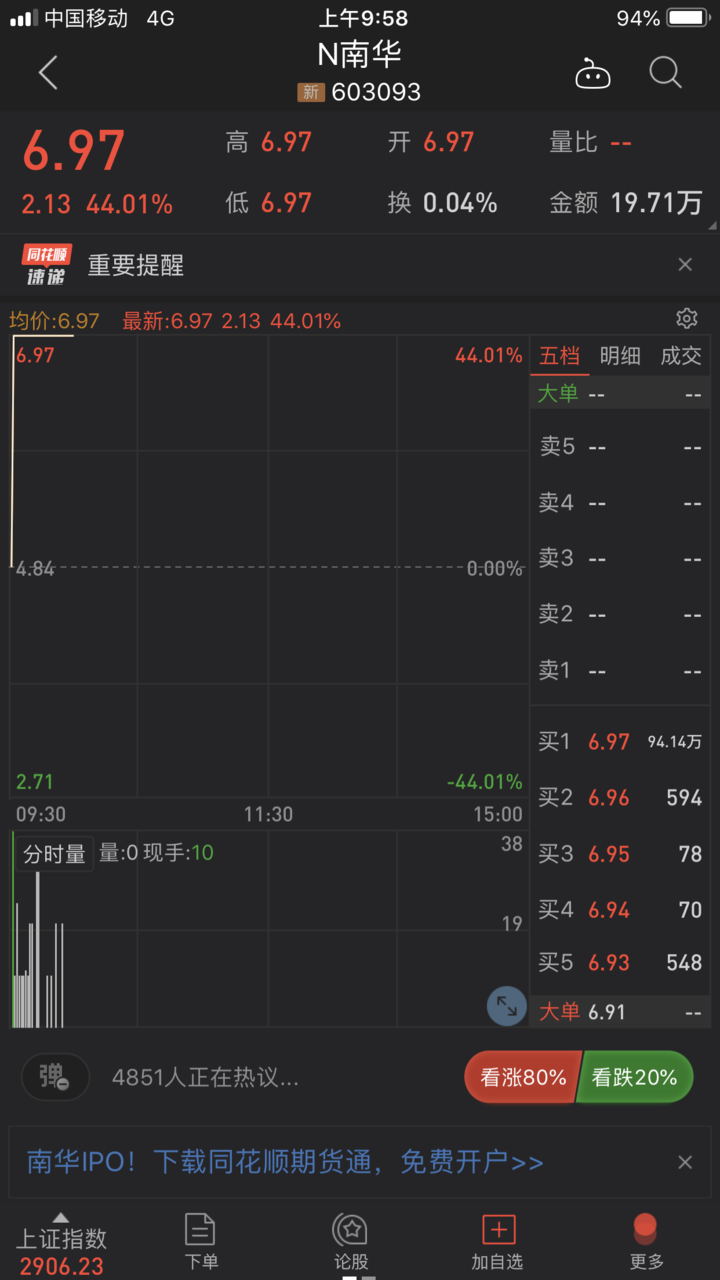Open the 下单 order tab
This screenshot has width=720, height=1280.
[x=201, y=1242]
